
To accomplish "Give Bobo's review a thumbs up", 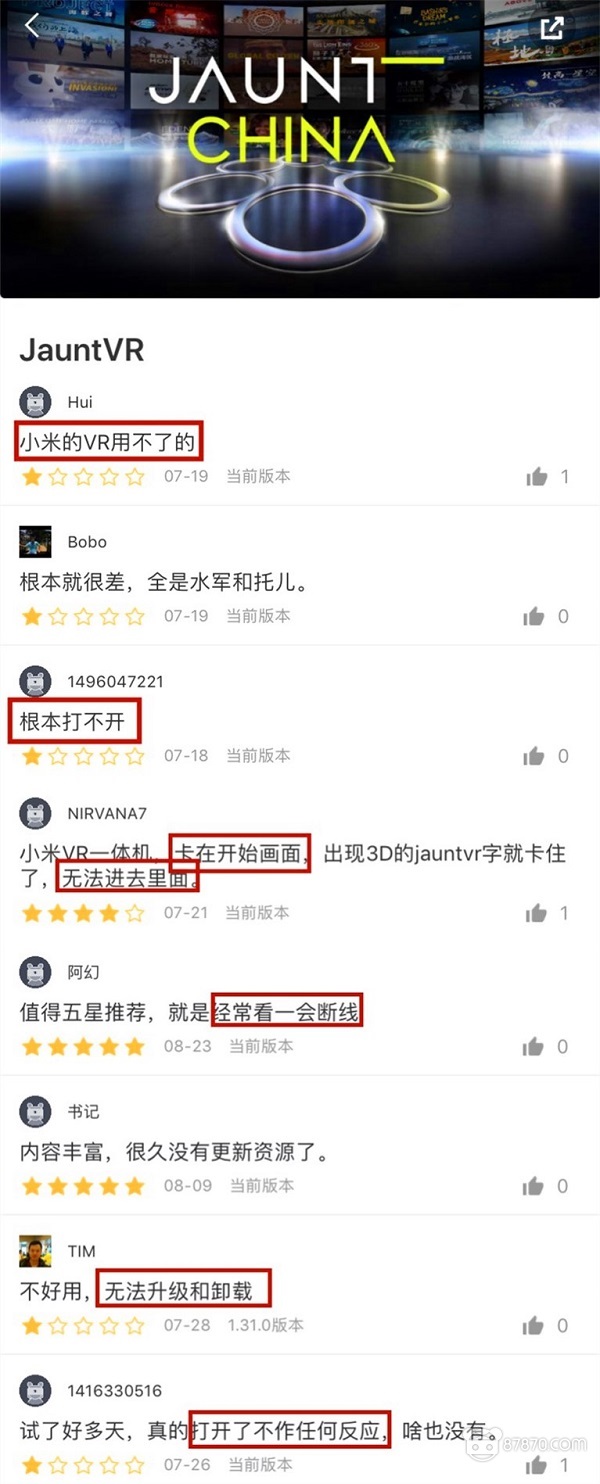I will click(534, 617).
